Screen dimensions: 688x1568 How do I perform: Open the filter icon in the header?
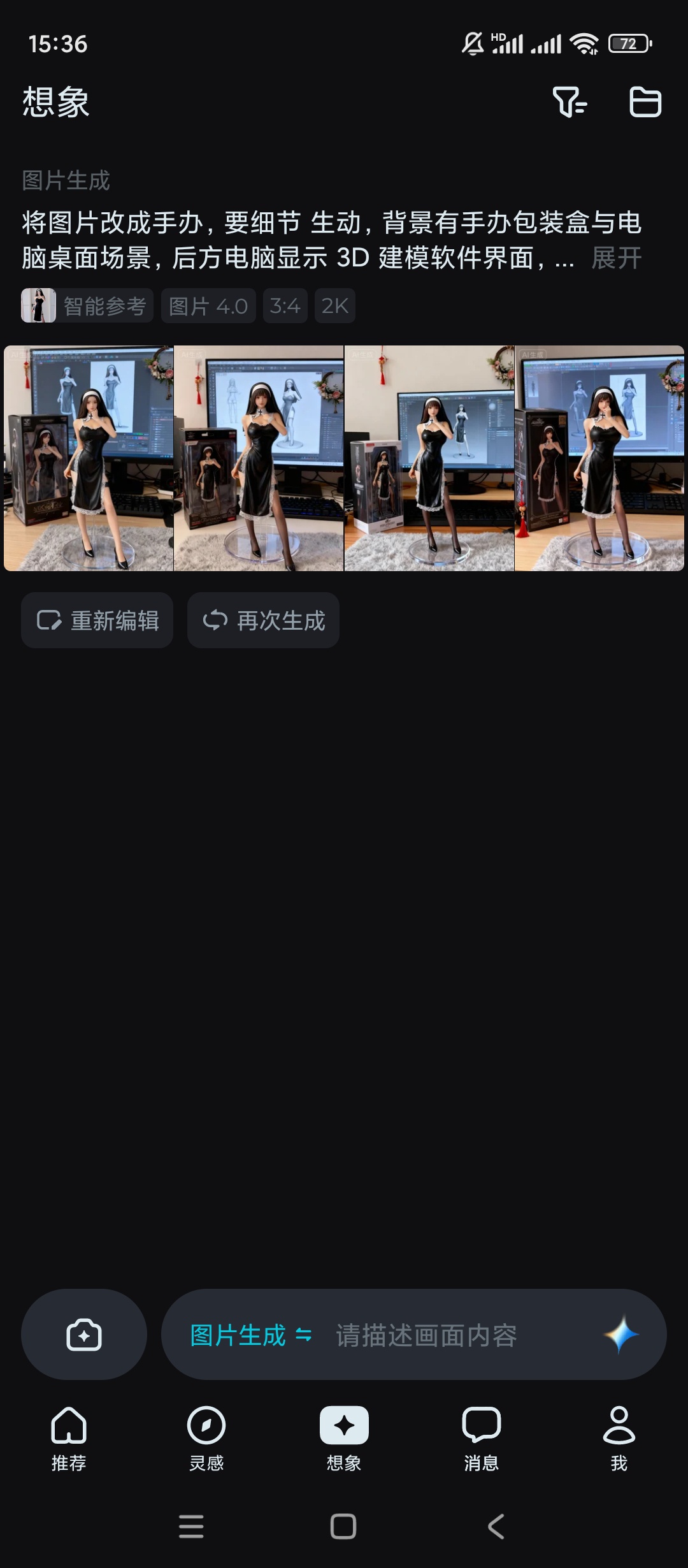tap(569, 102)
